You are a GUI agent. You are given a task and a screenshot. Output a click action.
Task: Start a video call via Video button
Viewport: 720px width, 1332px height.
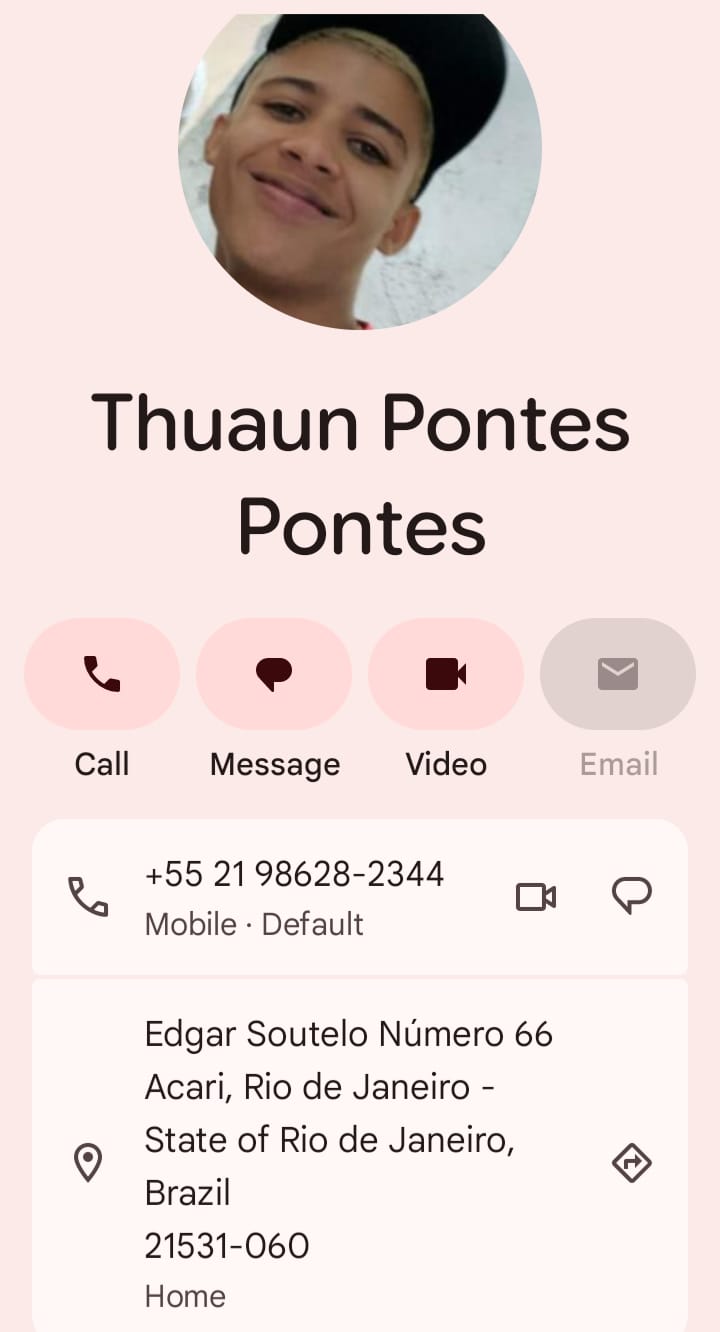(x=446, y=674)
